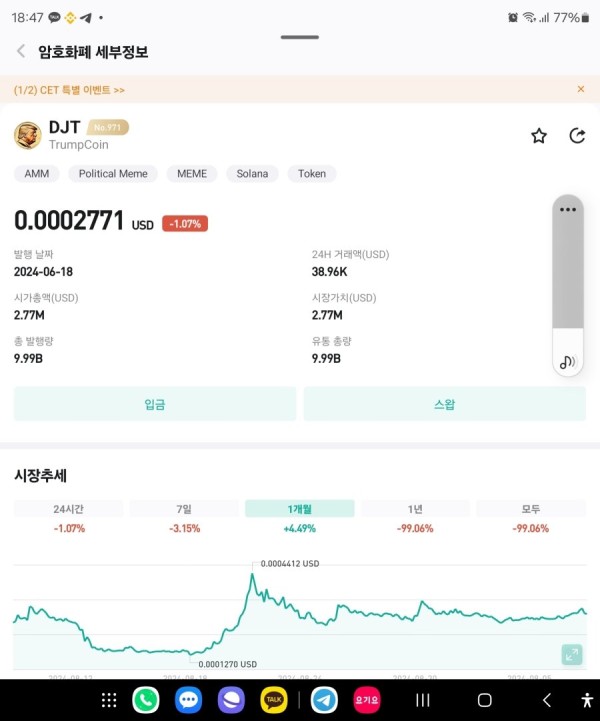The height and width of the screenshot is (721, 600).
Task: Open recent apps from the navigation bar
Action: [x=423, y=700]
